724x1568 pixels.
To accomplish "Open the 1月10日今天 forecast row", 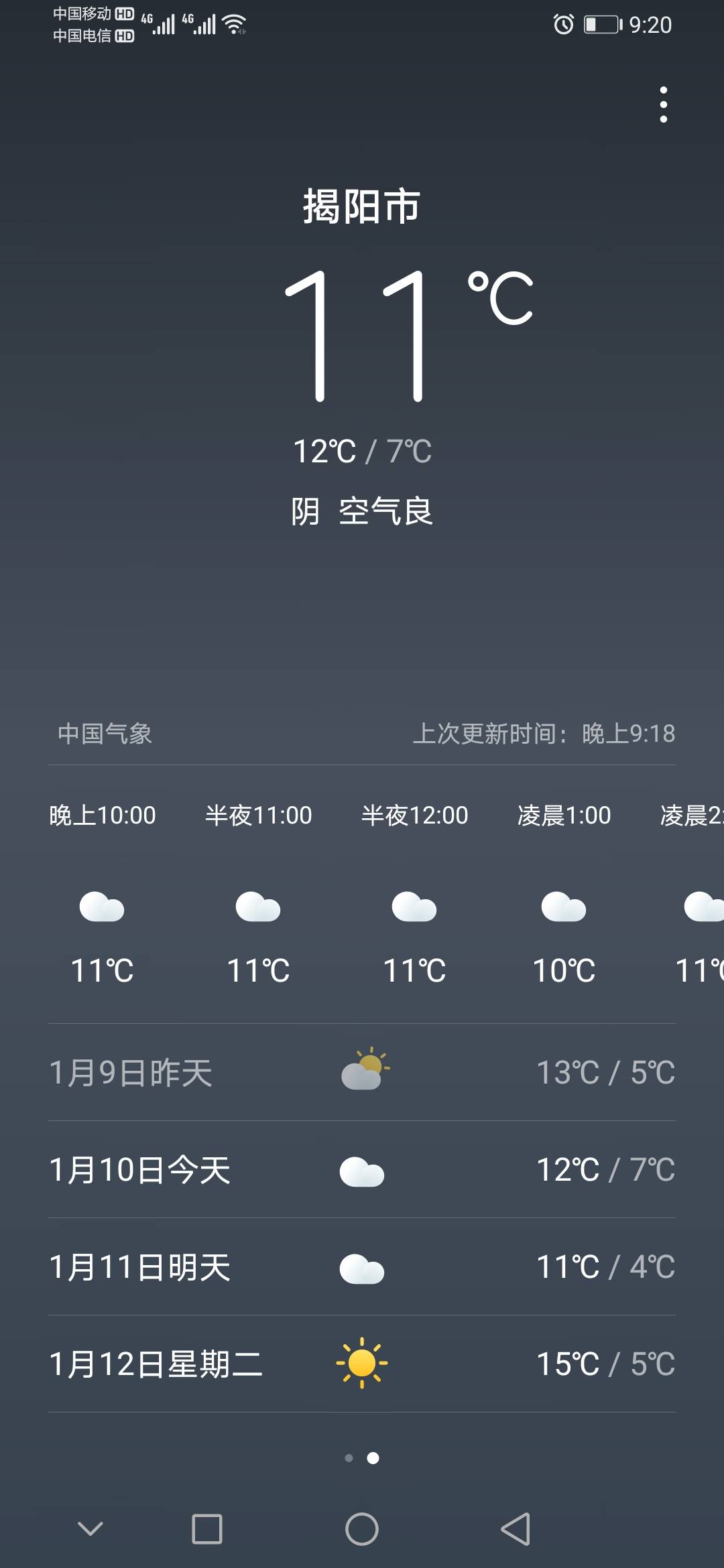I will click(x=362, y=1169).
